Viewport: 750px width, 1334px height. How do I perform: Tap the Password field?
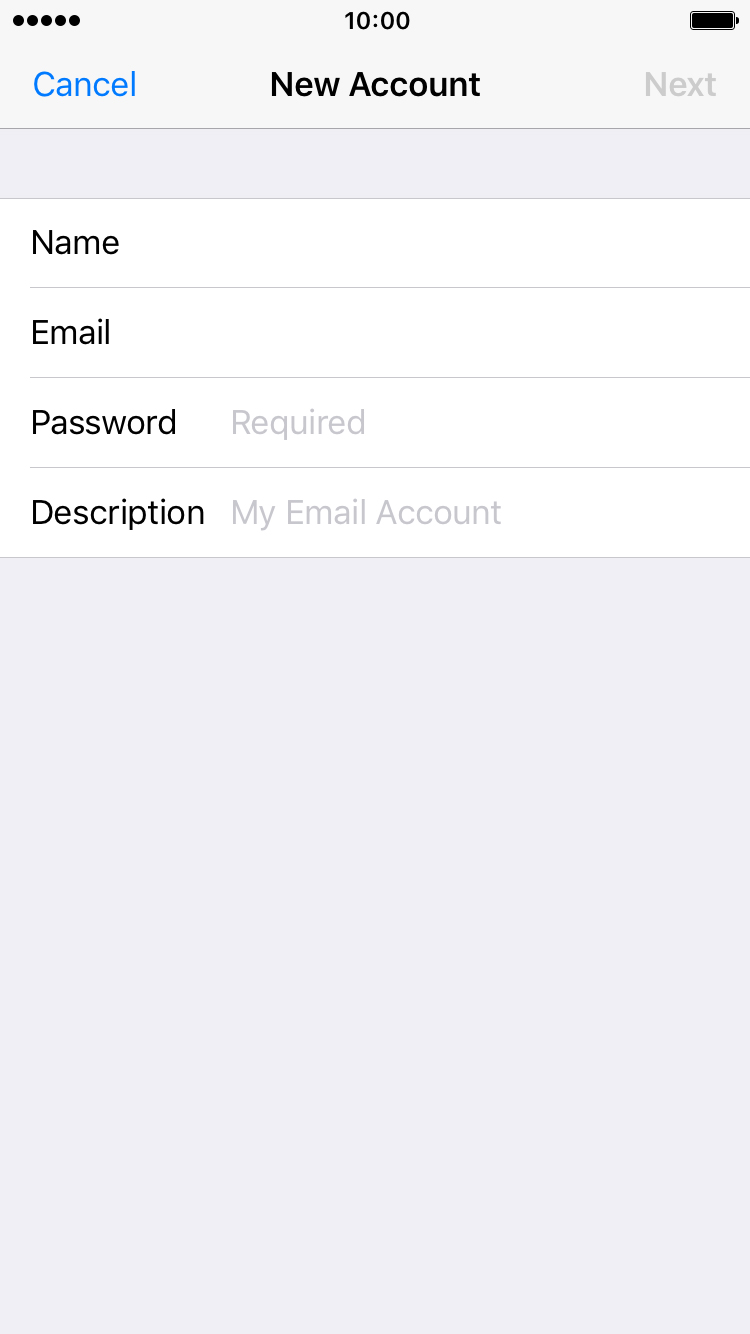[375, 423]
